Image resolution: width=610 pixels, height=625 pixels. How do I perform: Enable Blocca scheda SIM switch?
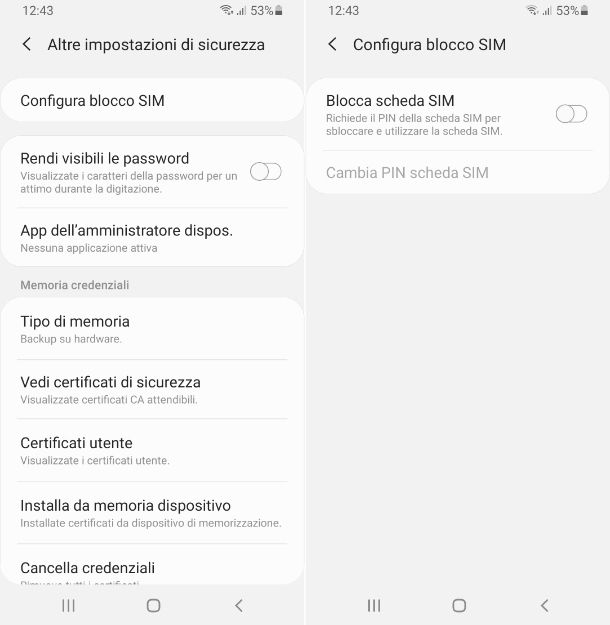tap(571, 114)
